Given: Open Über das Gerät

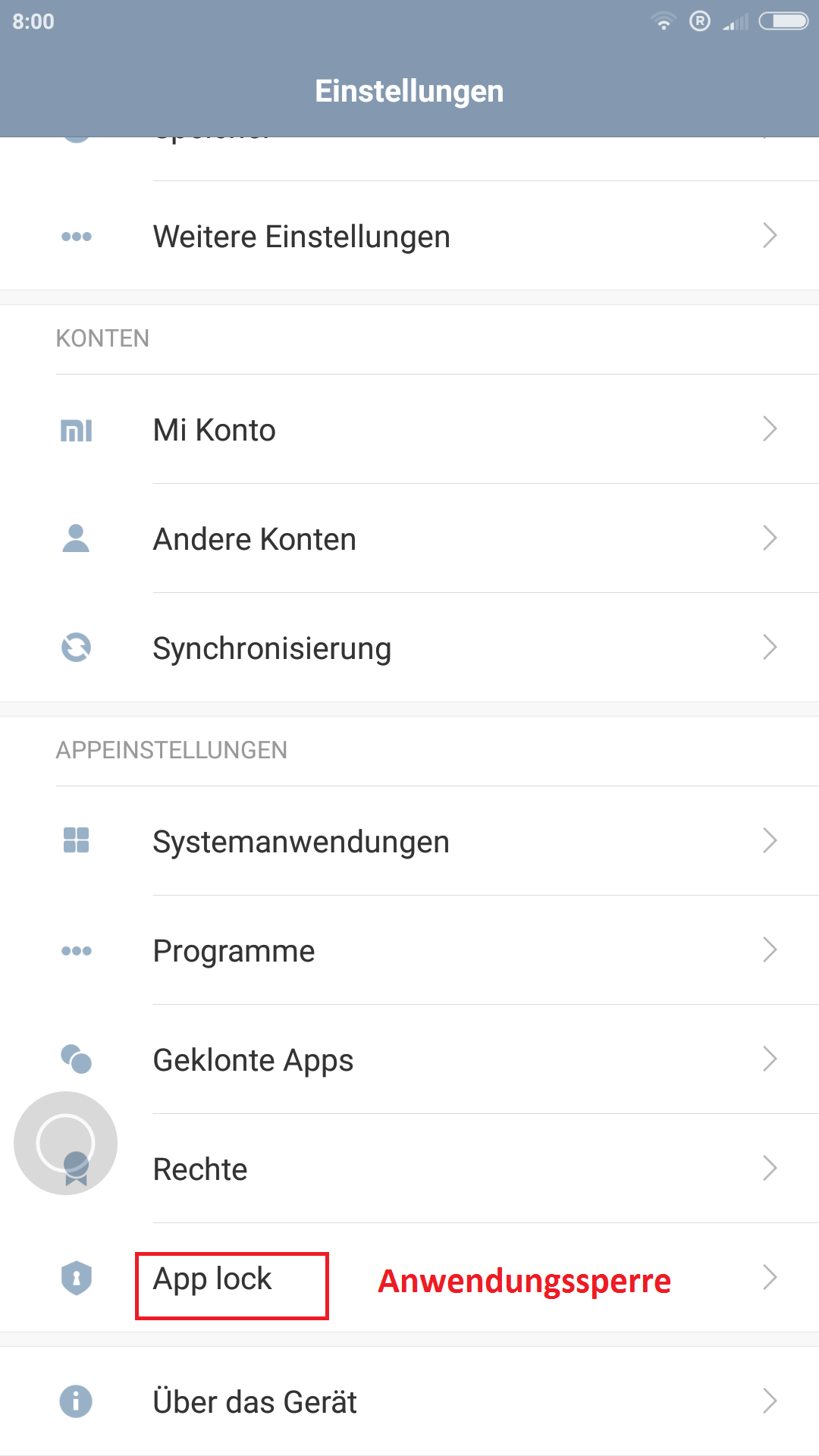Looking at the screenshot, I should 409,1401.
